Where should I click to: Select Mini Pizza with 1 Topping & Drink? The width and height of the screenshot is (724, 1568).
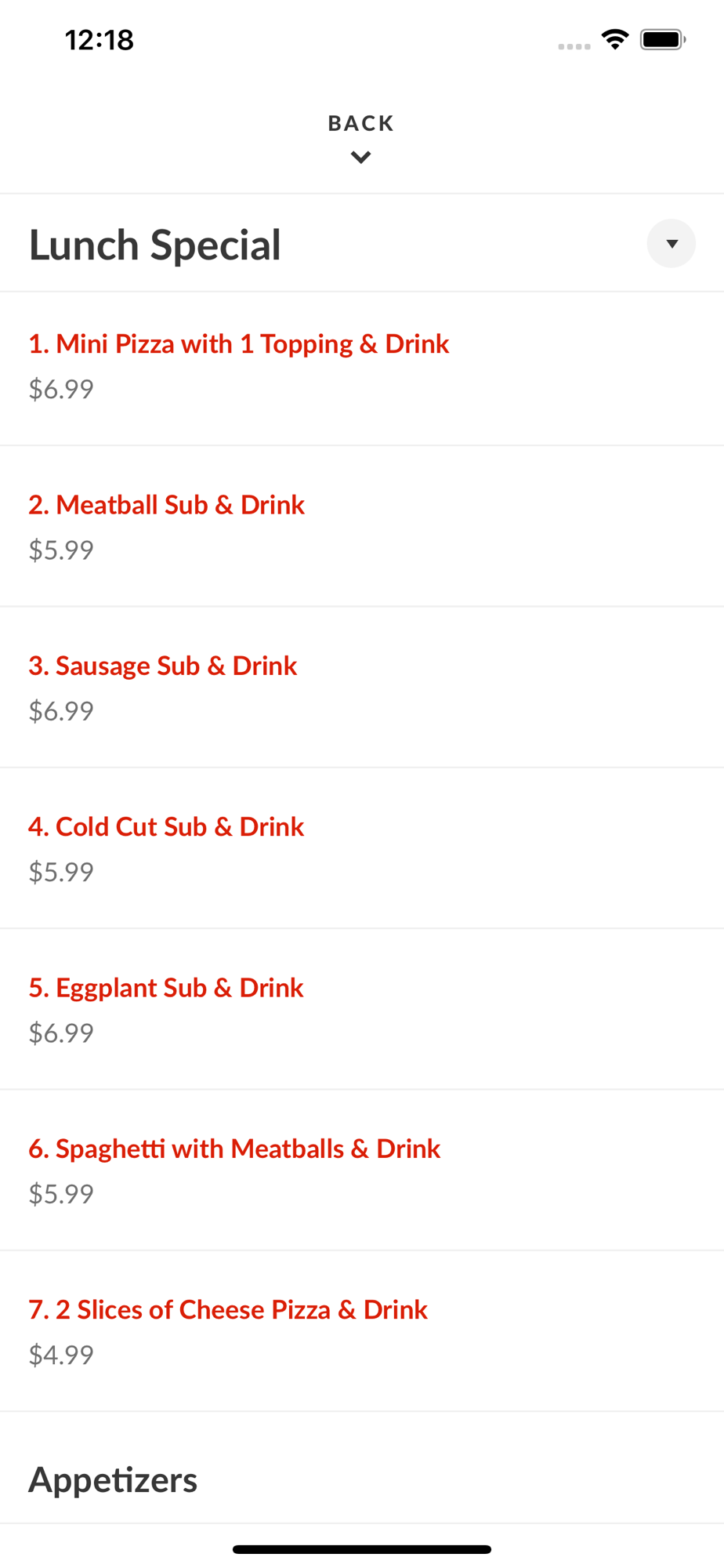click(x=239, y=344)
